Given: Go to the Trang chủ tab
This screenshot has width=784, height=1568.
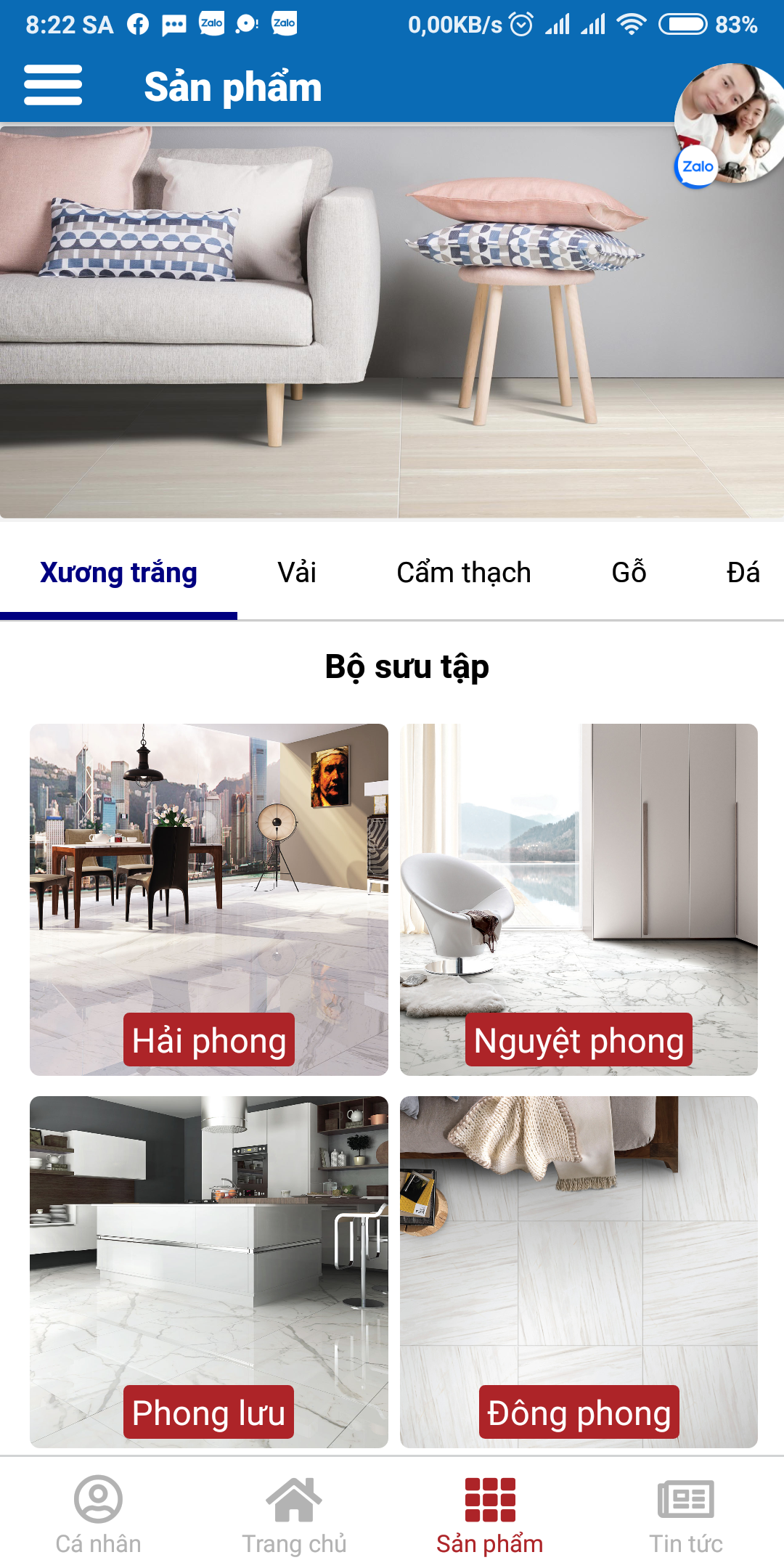Looking at the screenshot, I should coord(294,1514).
